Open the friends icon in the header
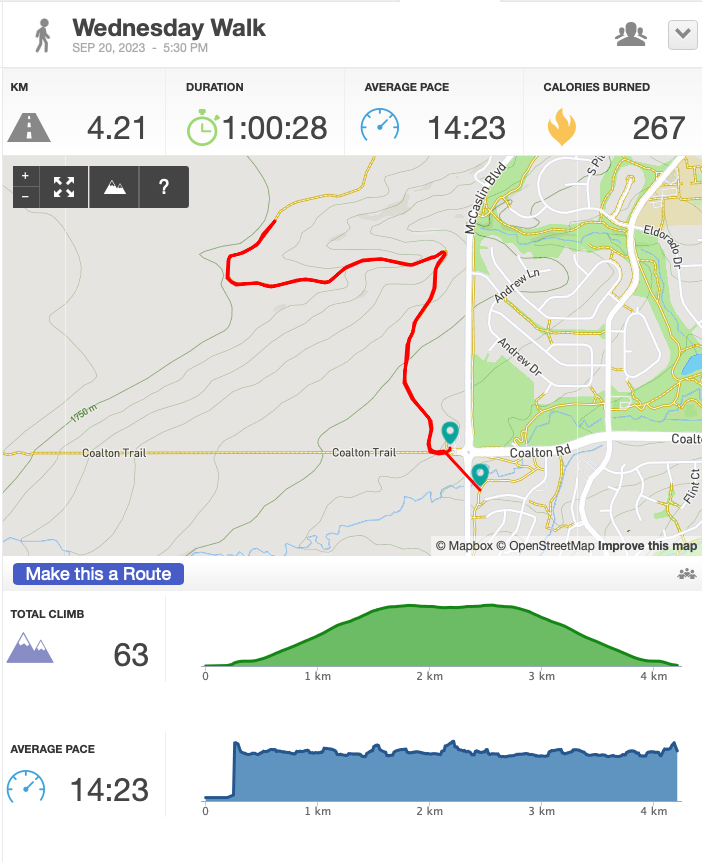 point(631,35)
